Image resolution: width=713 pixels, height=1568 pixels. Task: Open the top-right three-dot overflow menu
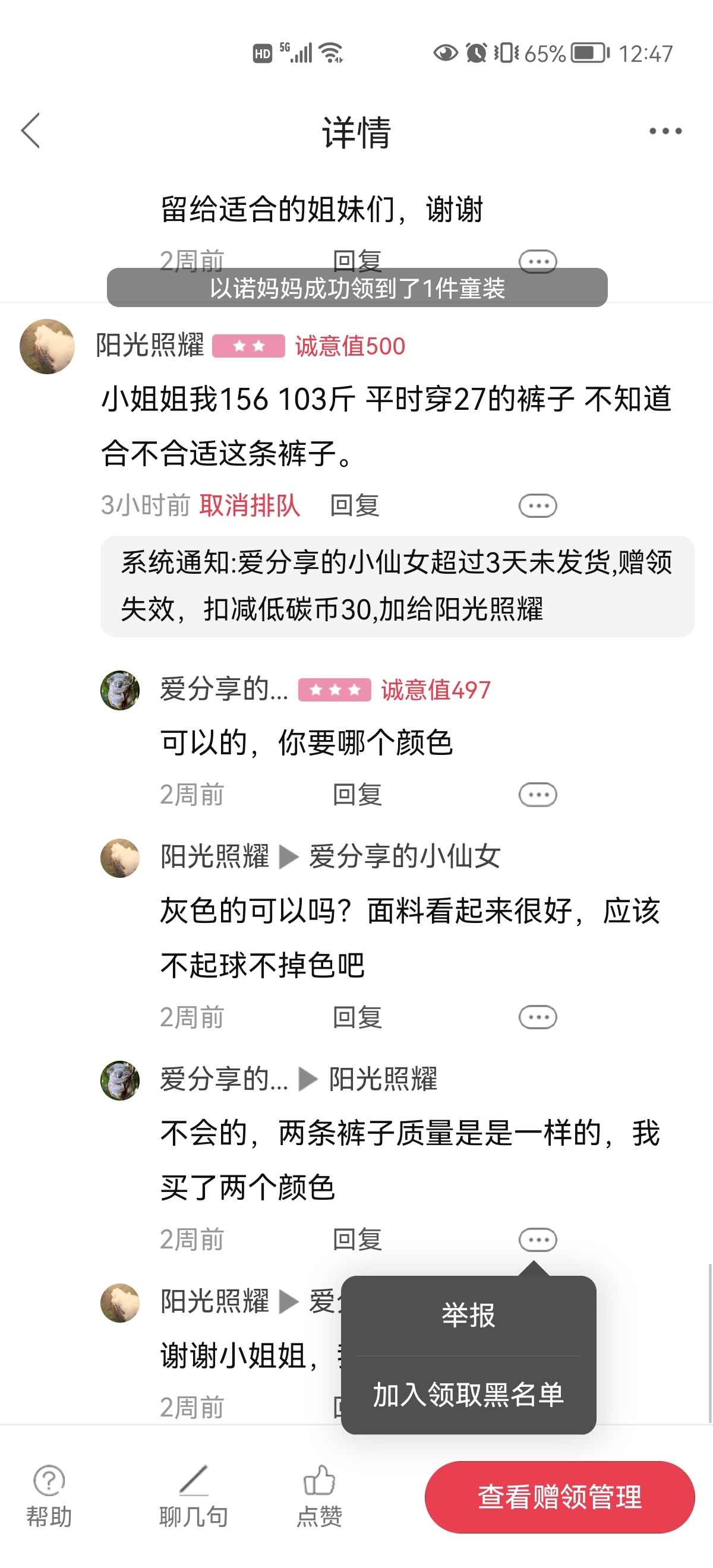[665, 131]
